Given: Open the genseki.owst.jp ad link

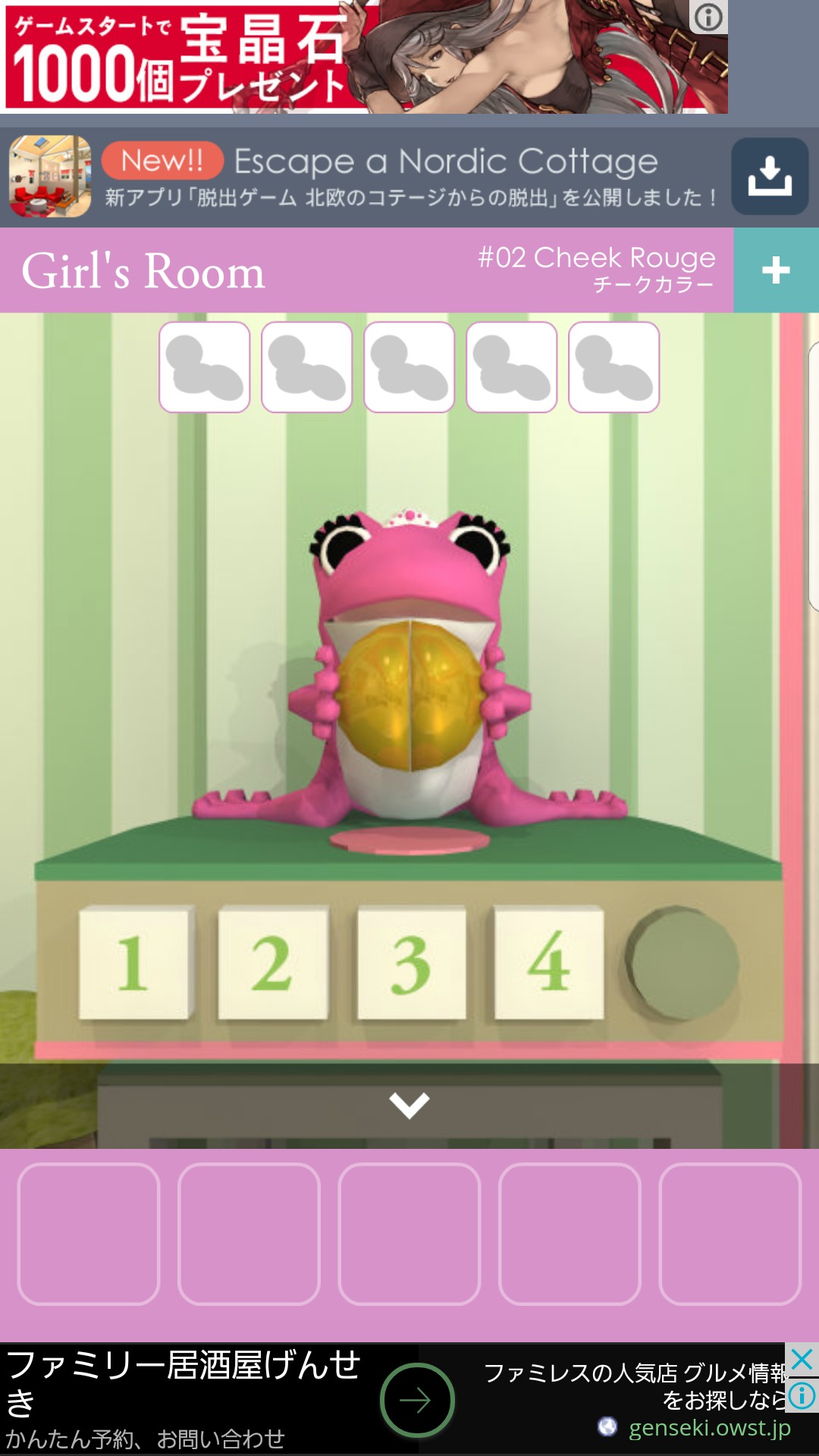Looking at the screenshot, I should (x=709, y=1428).
